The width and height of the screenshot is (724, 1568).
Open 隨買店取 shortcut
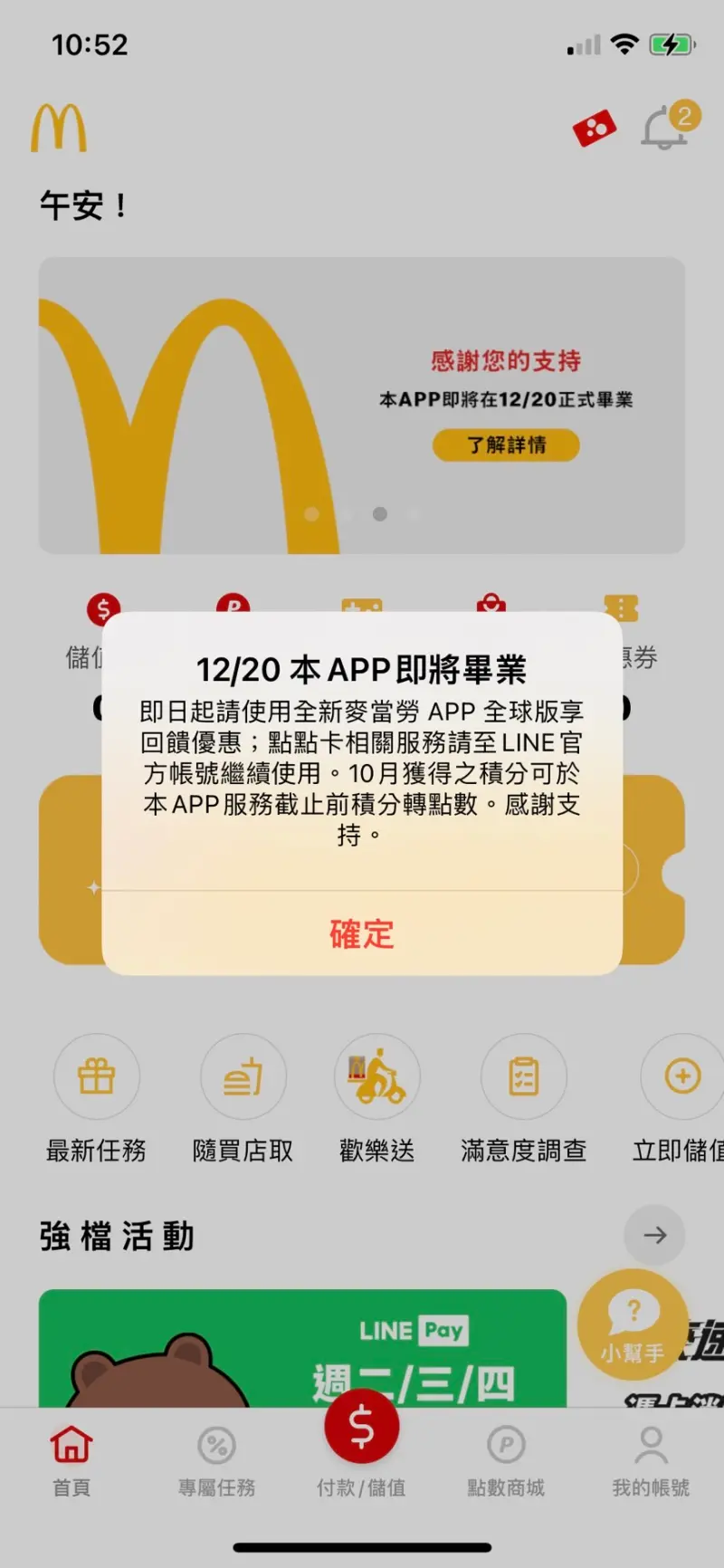243,1099
